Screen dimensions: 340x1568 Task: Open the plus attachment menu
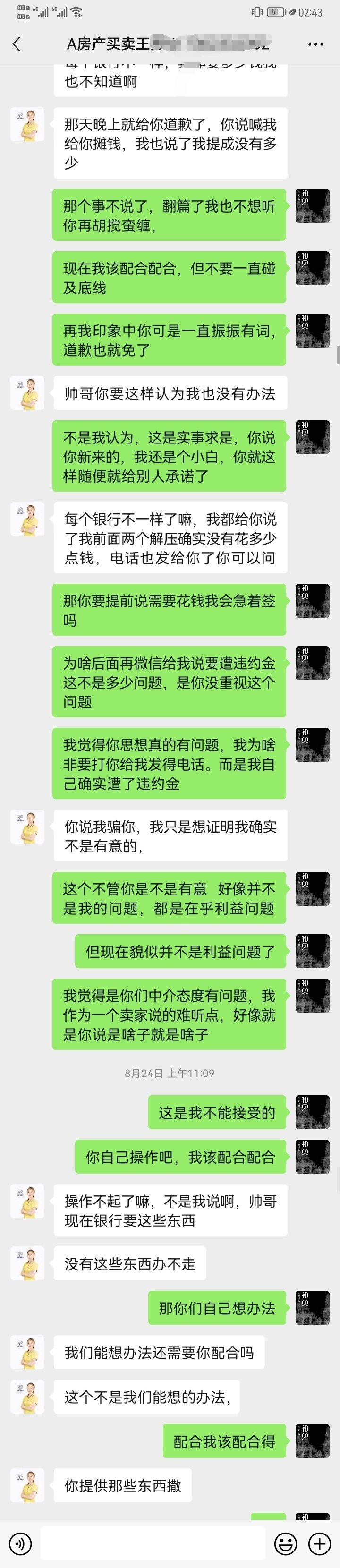click(319, 1543)
